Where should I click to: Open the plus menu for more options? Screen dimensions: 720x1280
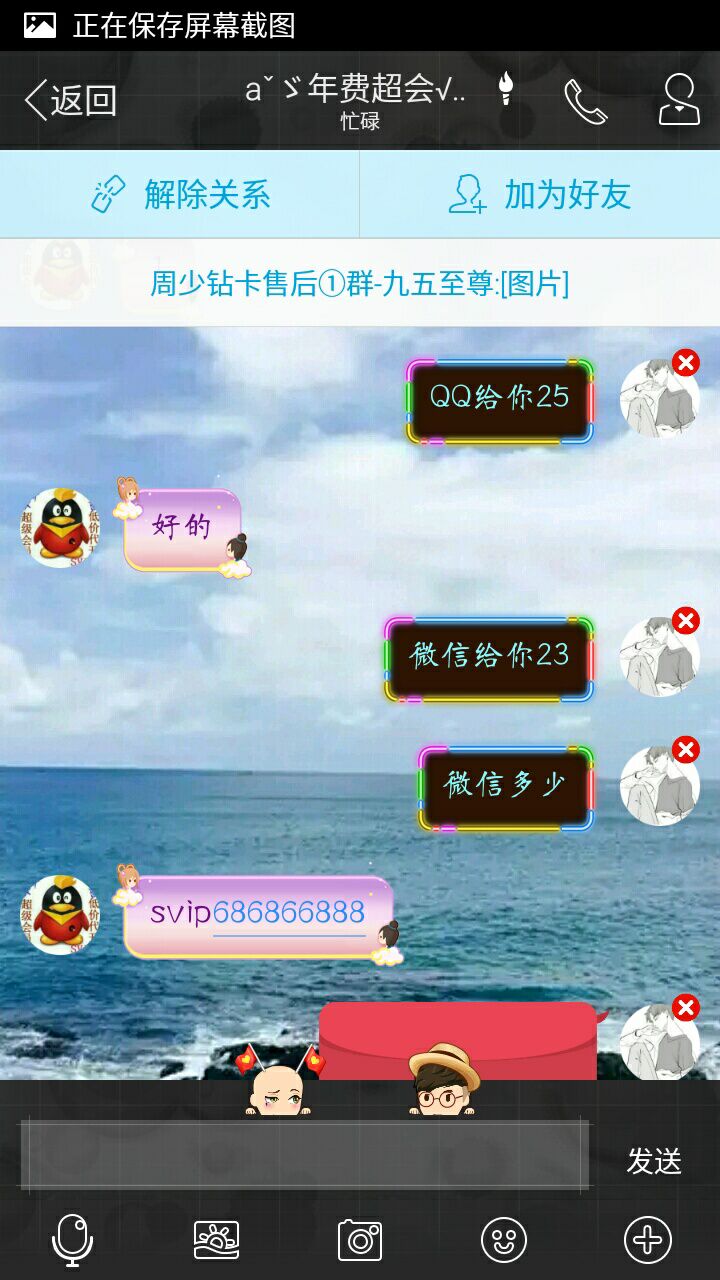coord(647,1240)
